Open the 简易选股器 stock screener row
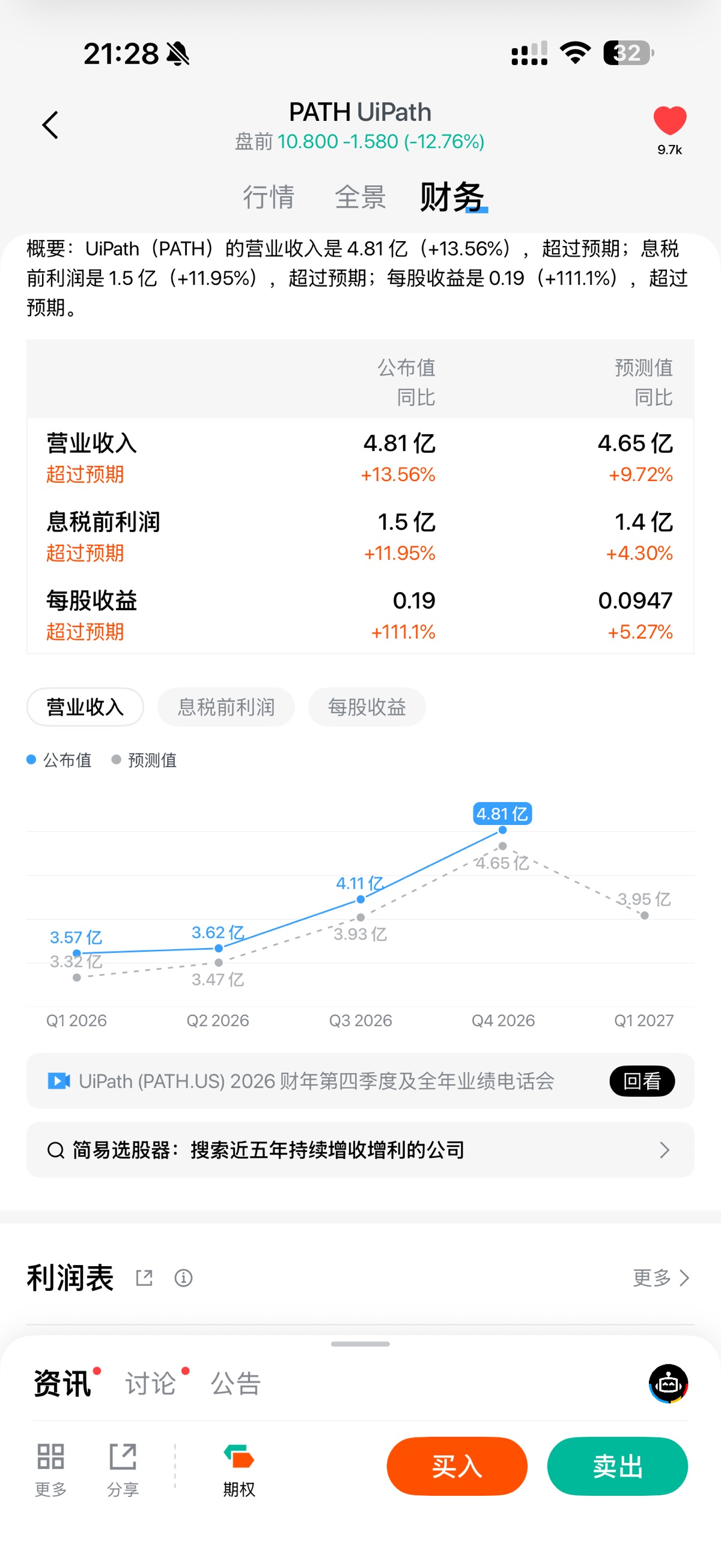Viewport: 721px width, 1568px height. [360, 1150]
